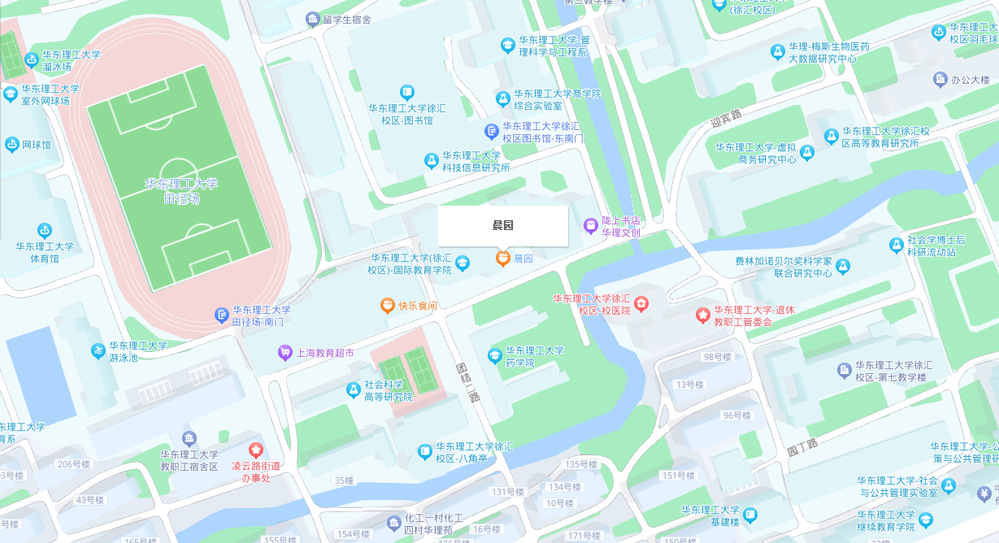Select the 快乐食间 dining marker

[387, 306]
